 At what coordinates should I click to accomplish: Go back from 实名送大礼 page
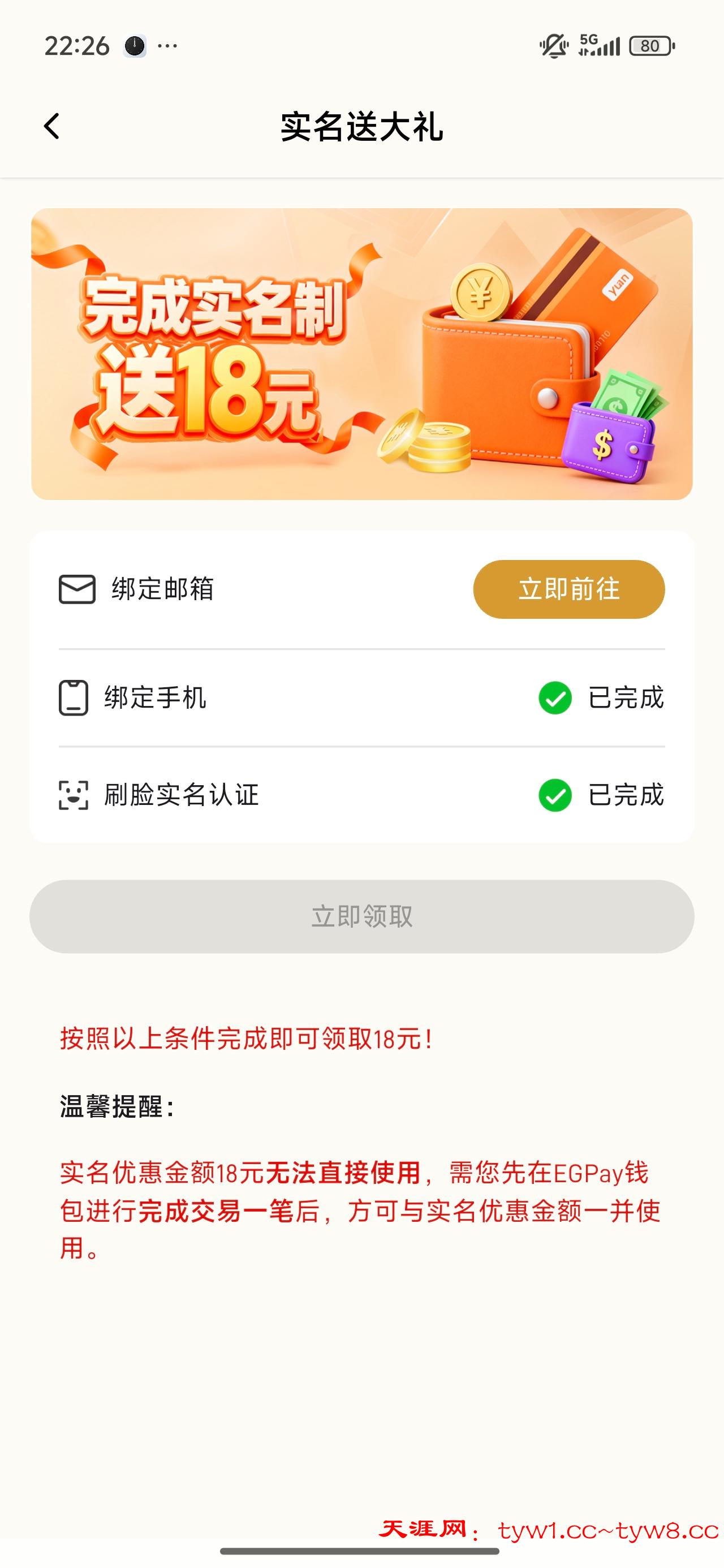point(53,127)
